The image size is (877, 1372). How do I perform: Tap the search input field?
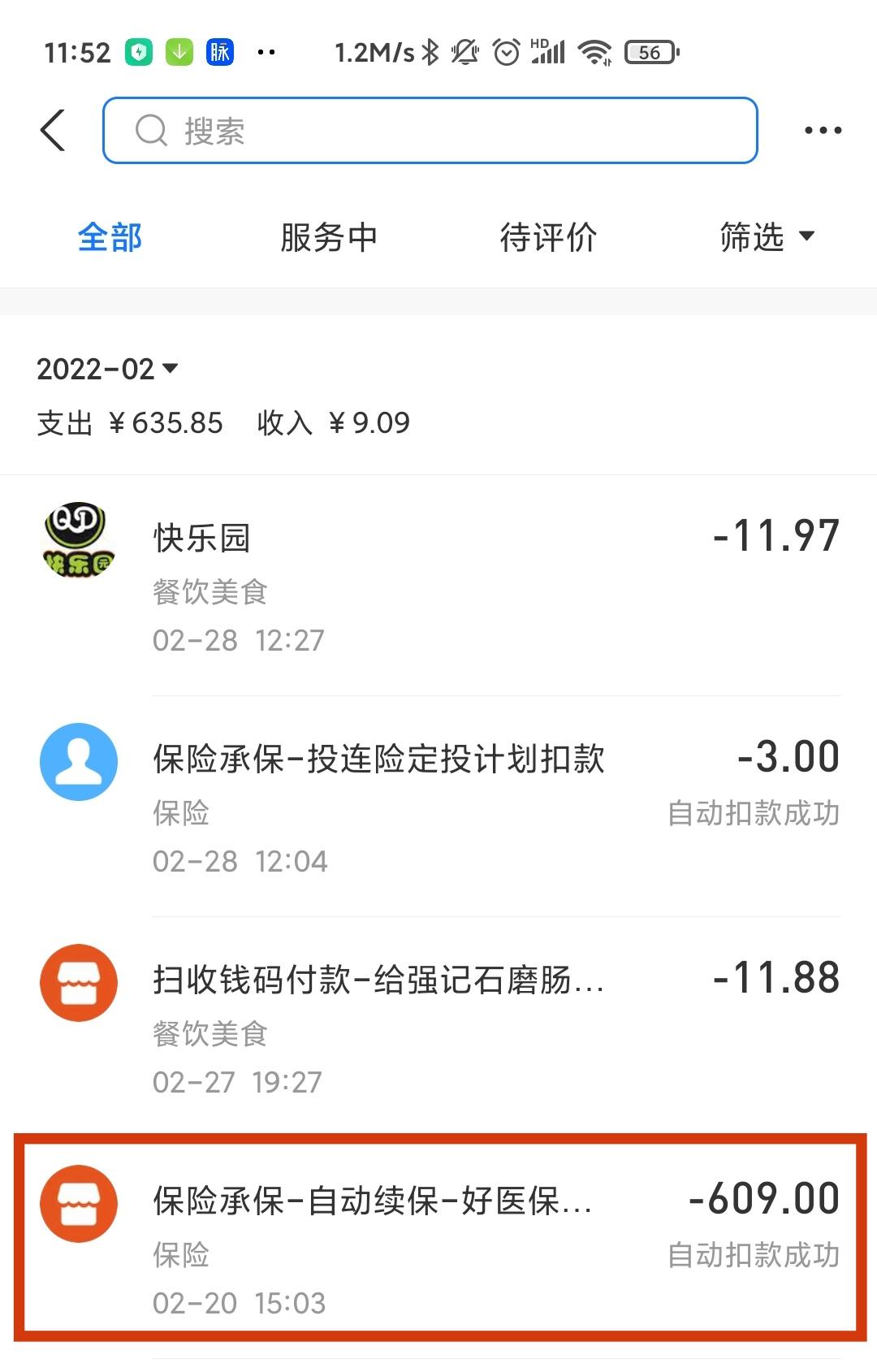coord(430,130)
